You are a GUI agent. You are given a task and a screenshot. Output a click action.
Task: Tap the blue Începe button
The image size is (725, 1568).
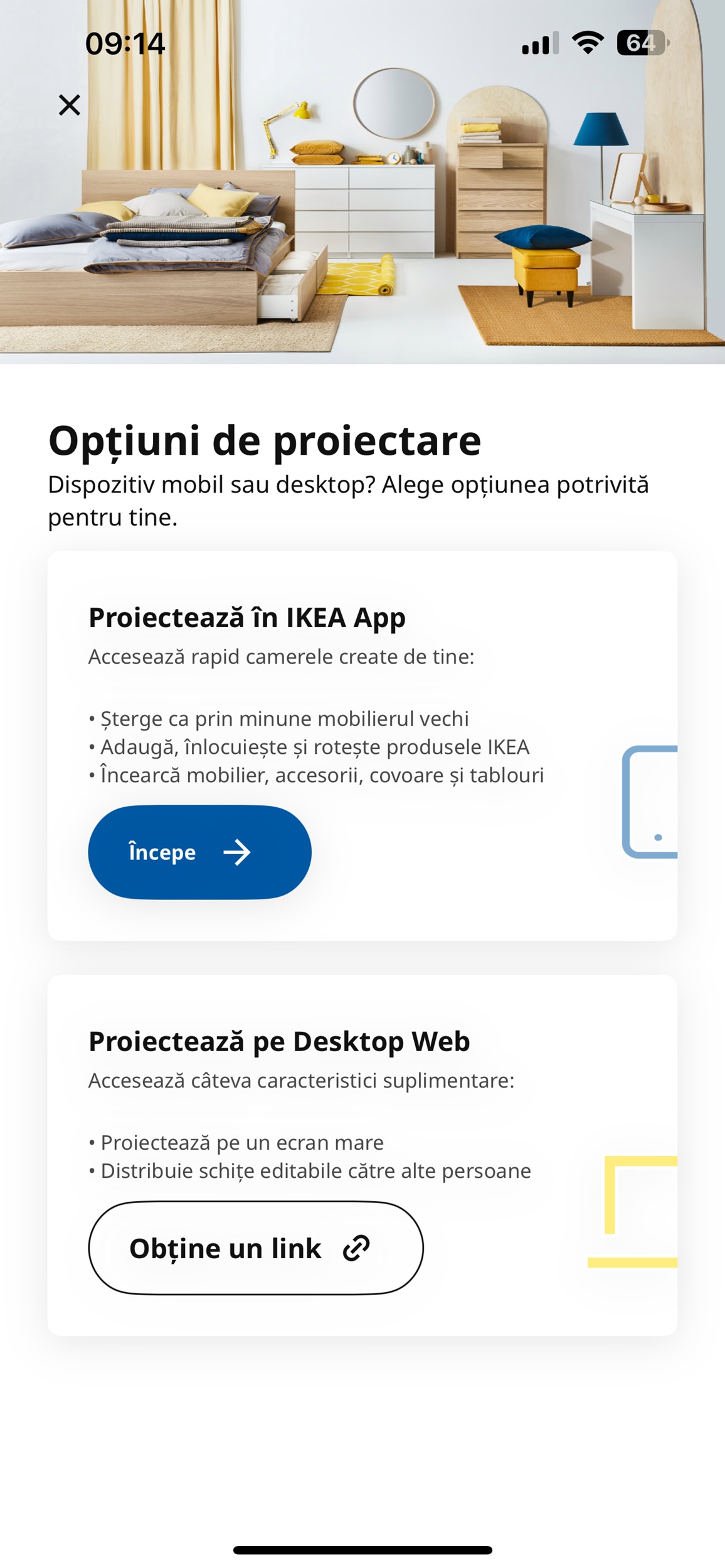[199, 852]
